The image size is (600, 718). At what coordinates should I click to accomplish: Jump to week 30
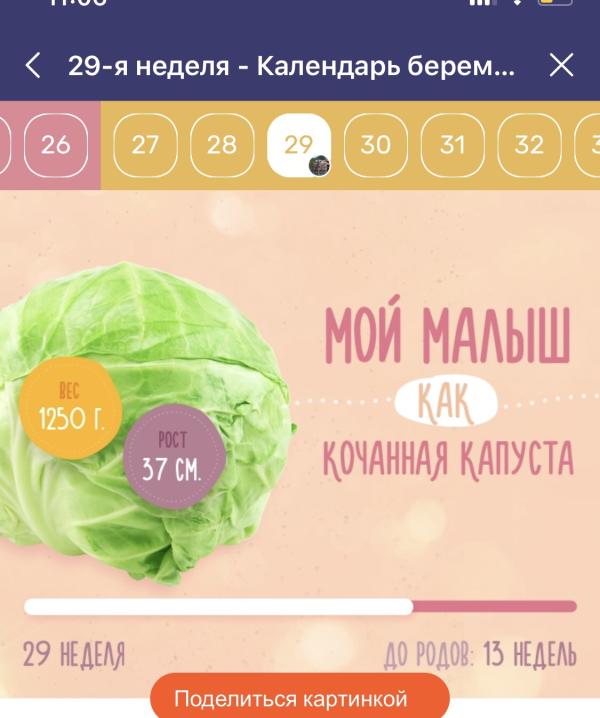coord(376,145)
